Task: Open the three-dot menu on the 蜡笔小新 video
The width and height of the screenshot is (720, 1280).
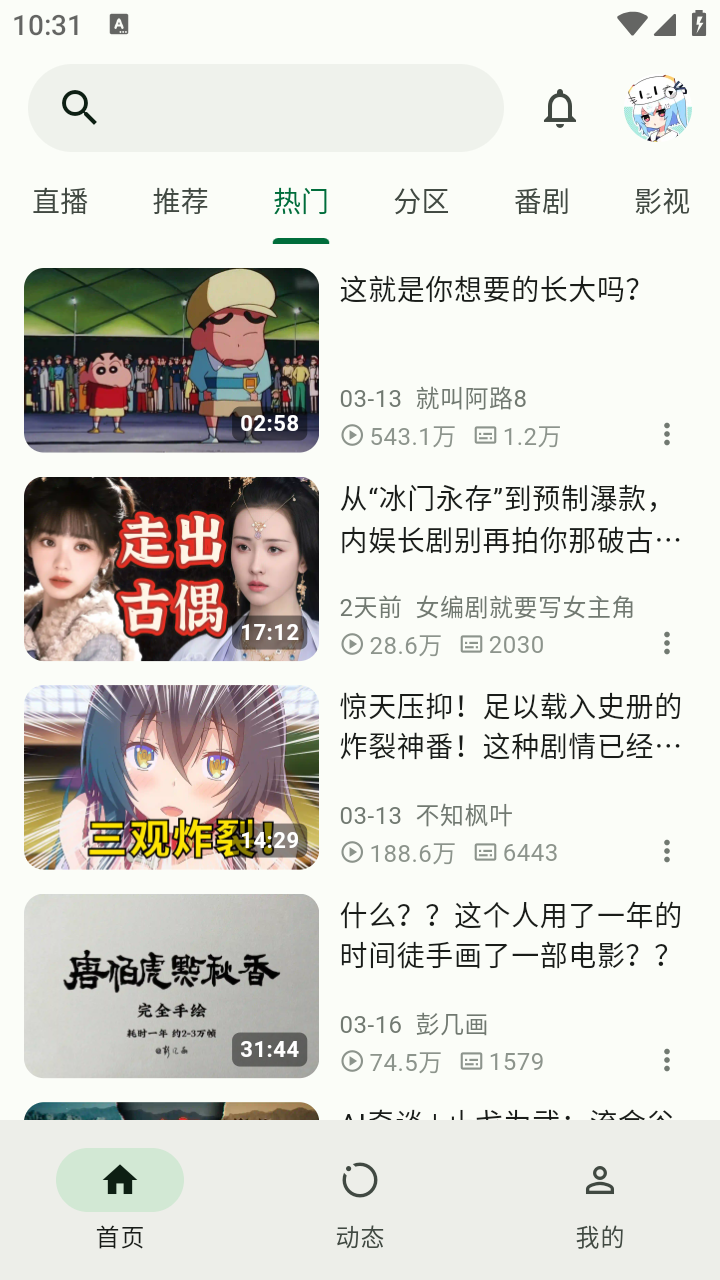Action: pyautogui.click(x=667, y=432)
